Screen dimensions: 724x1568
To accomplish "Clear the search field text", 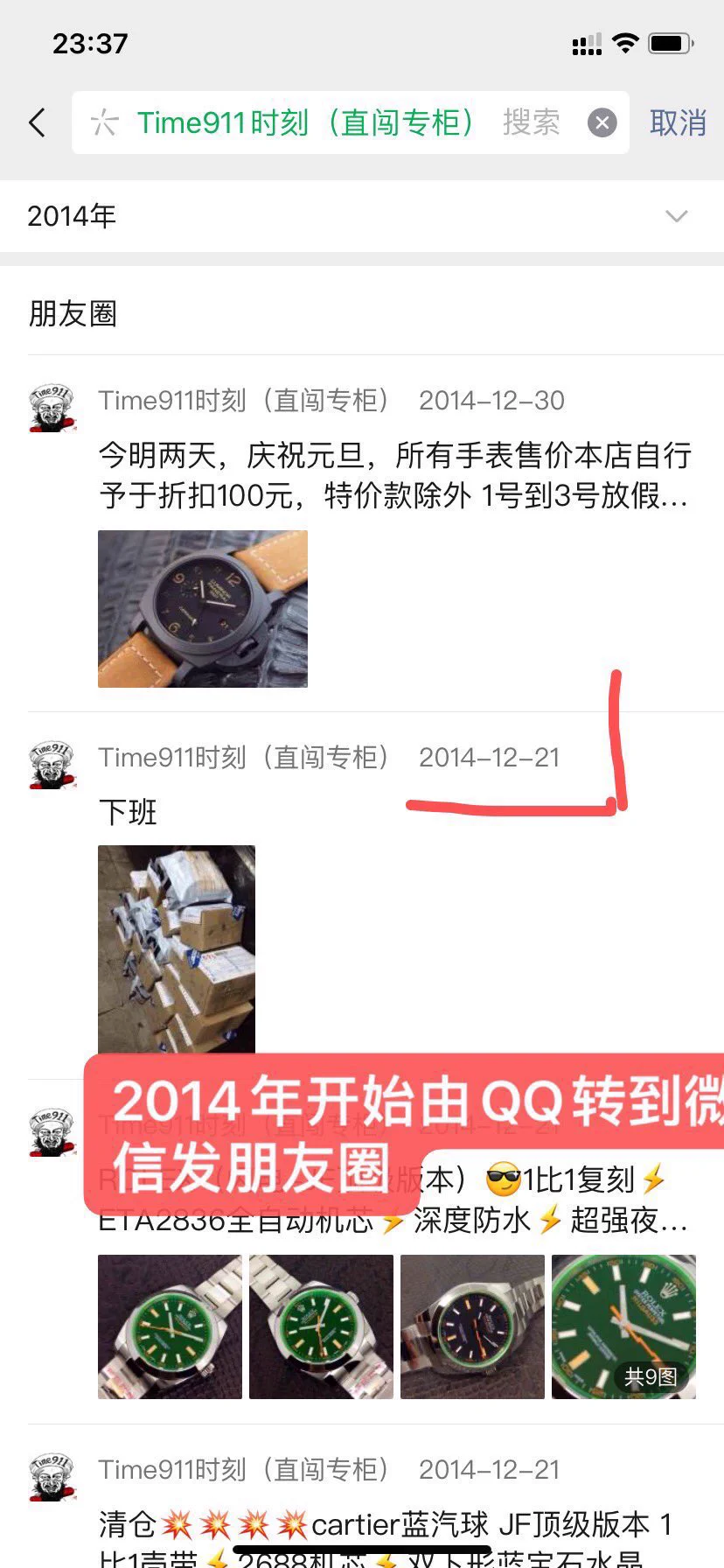I will [x=602, y=123].
